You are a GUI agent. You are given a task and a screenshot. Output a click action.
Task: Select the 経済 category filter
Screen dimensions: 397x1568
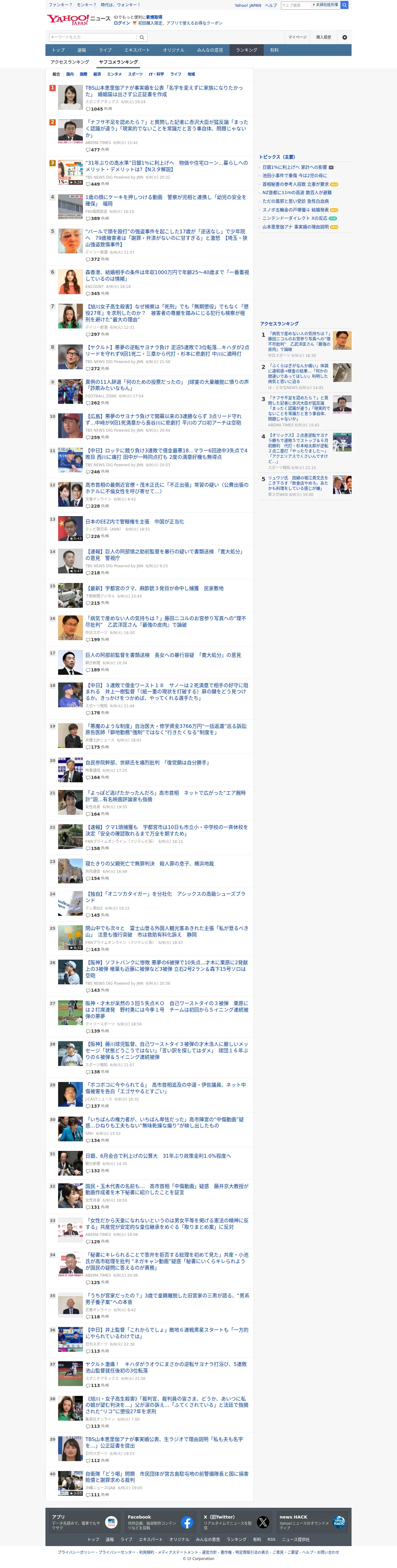pos(97,74)
